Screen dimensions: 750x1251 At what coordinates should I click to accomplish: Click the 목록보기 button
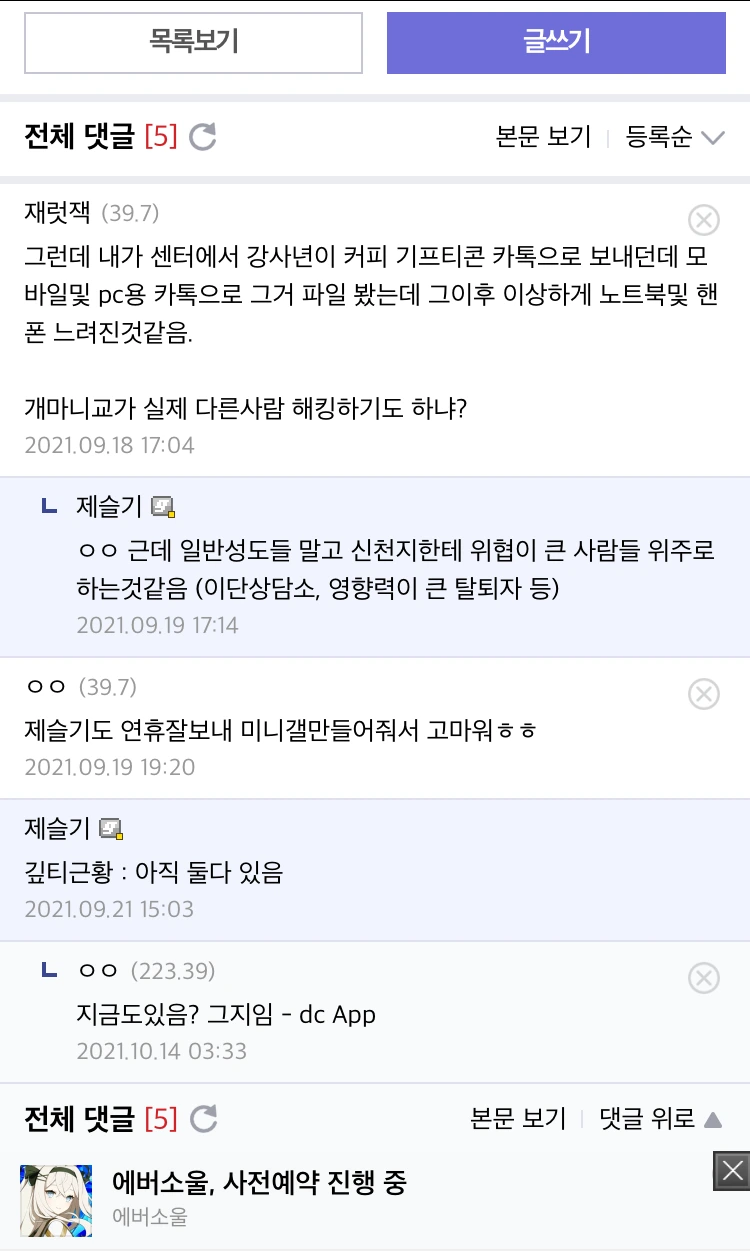193,42
